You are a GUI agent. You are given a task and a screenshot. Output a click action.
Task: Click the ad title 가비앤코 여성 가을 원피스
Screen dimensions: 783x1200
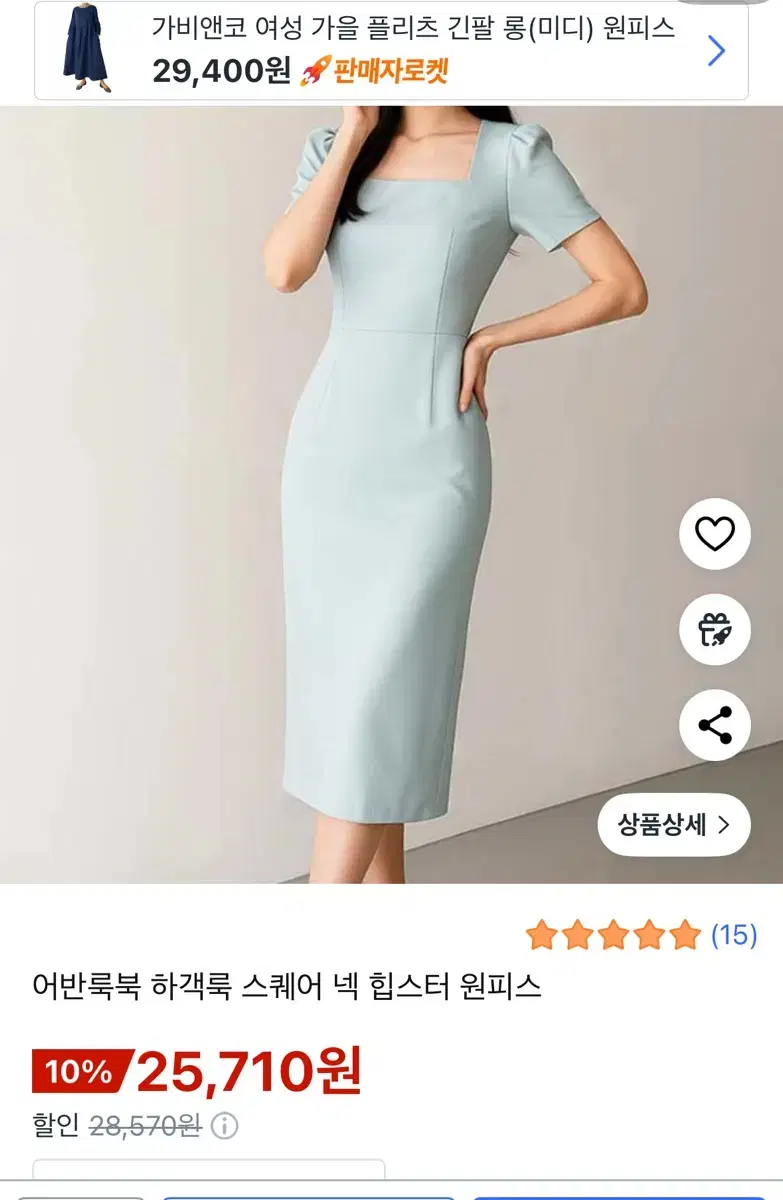[413, 31]
